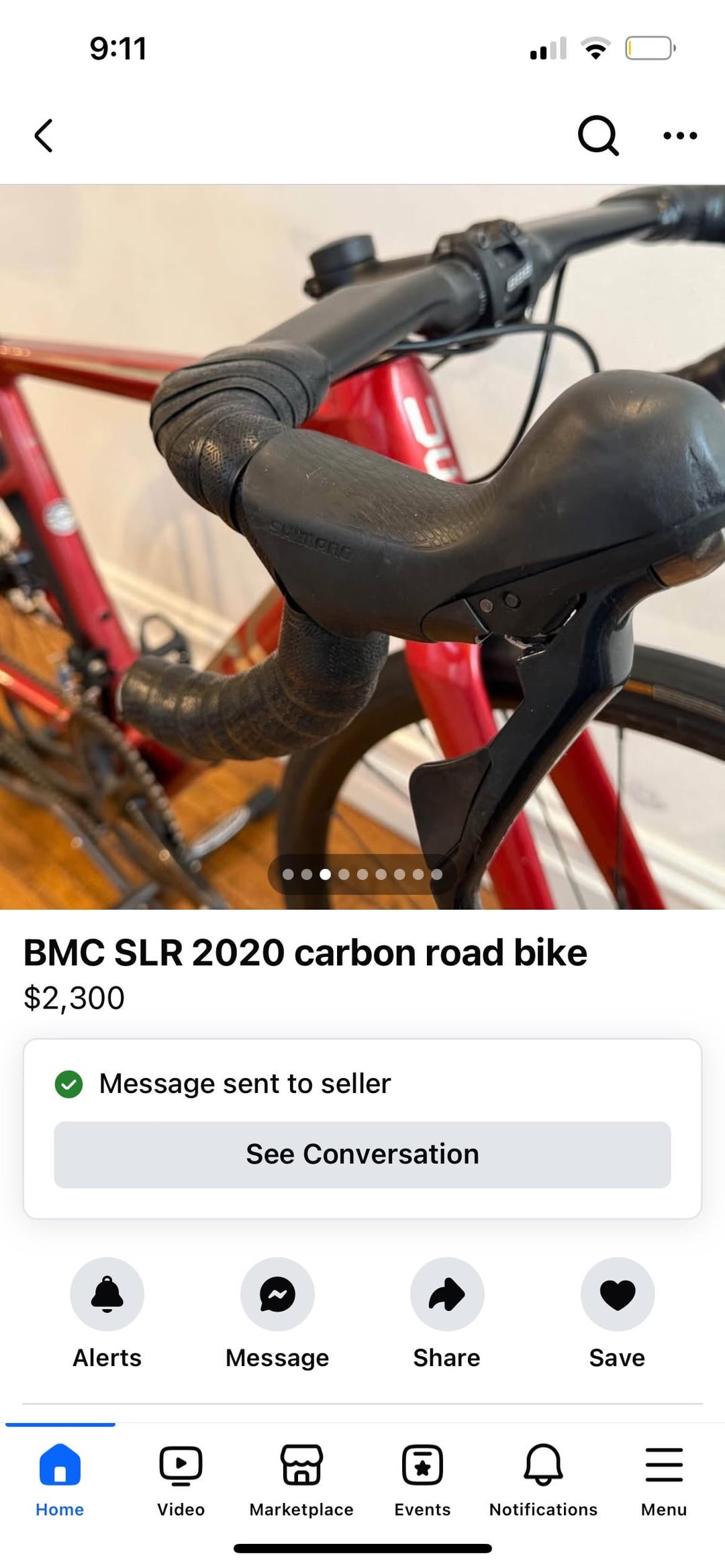725x1568 pixels.
Task: Switch to the Video tab
Action: coord(181,1480)
